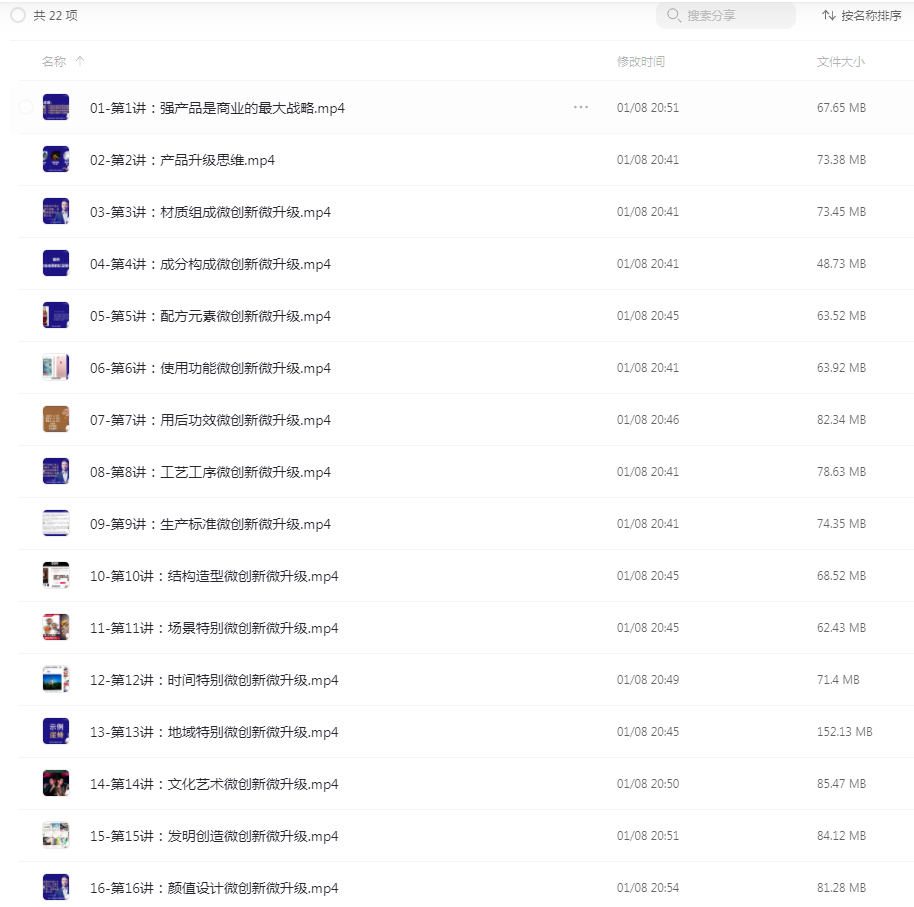
Task: Open 14-第14讲:文化艺术微创新微升级.mp4
Action: pos(214,784)
